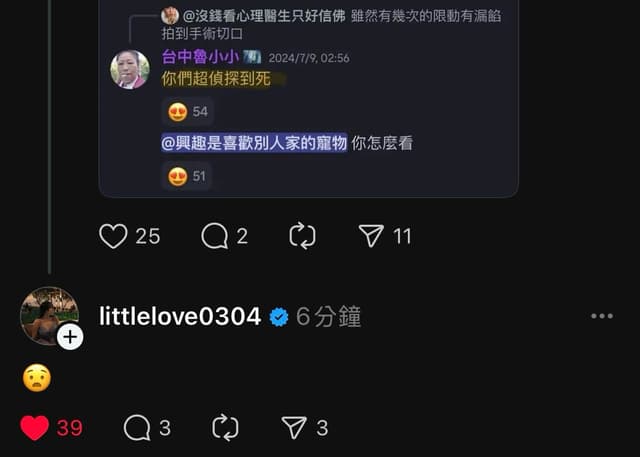The width and height of the screenshot is (640, 457).
Task: Share the post showing 11 shares
Action: click(371, 236)
